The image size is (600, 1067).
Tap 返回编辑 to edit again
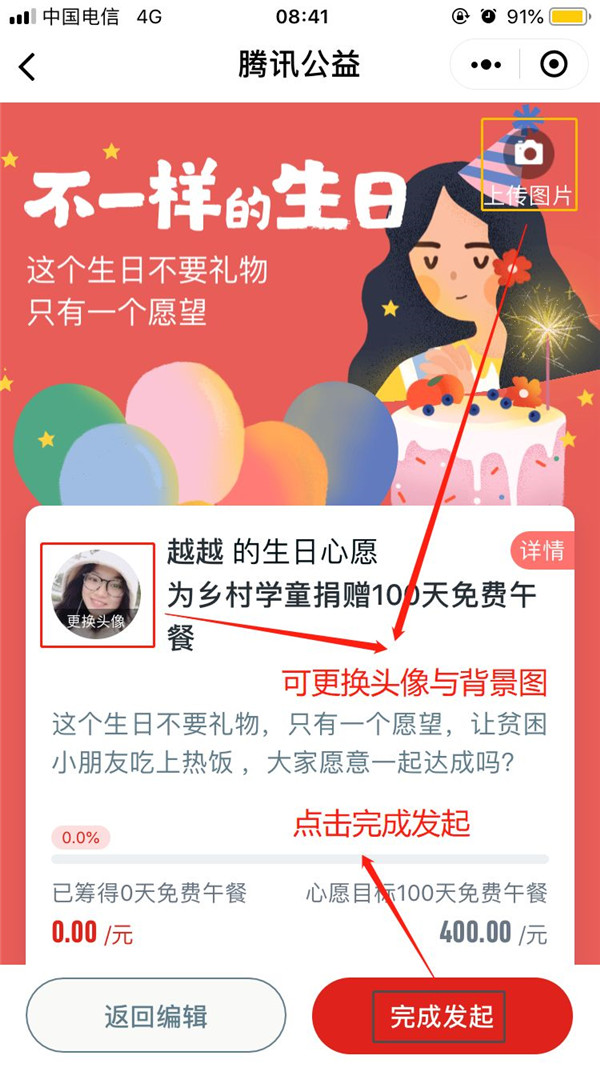pyautogui.click(x=156, y=1017)
